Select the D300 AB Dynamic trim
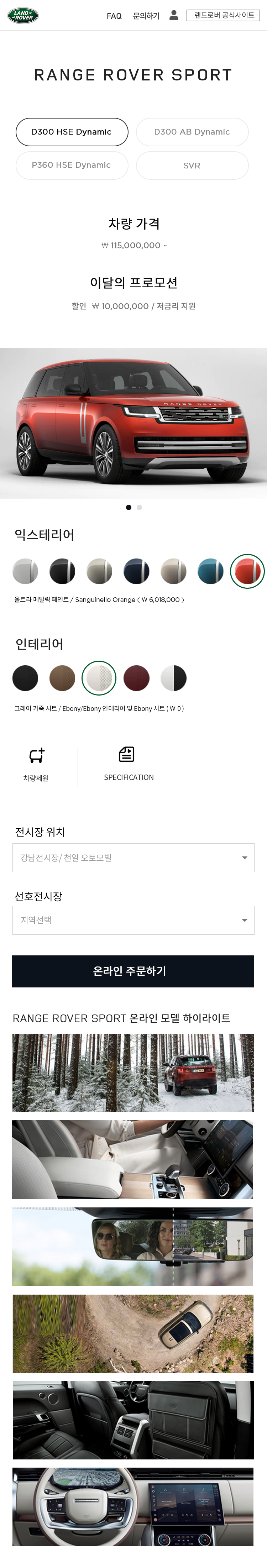Screen dimensions: 267x1568 (x=192, y=132)
